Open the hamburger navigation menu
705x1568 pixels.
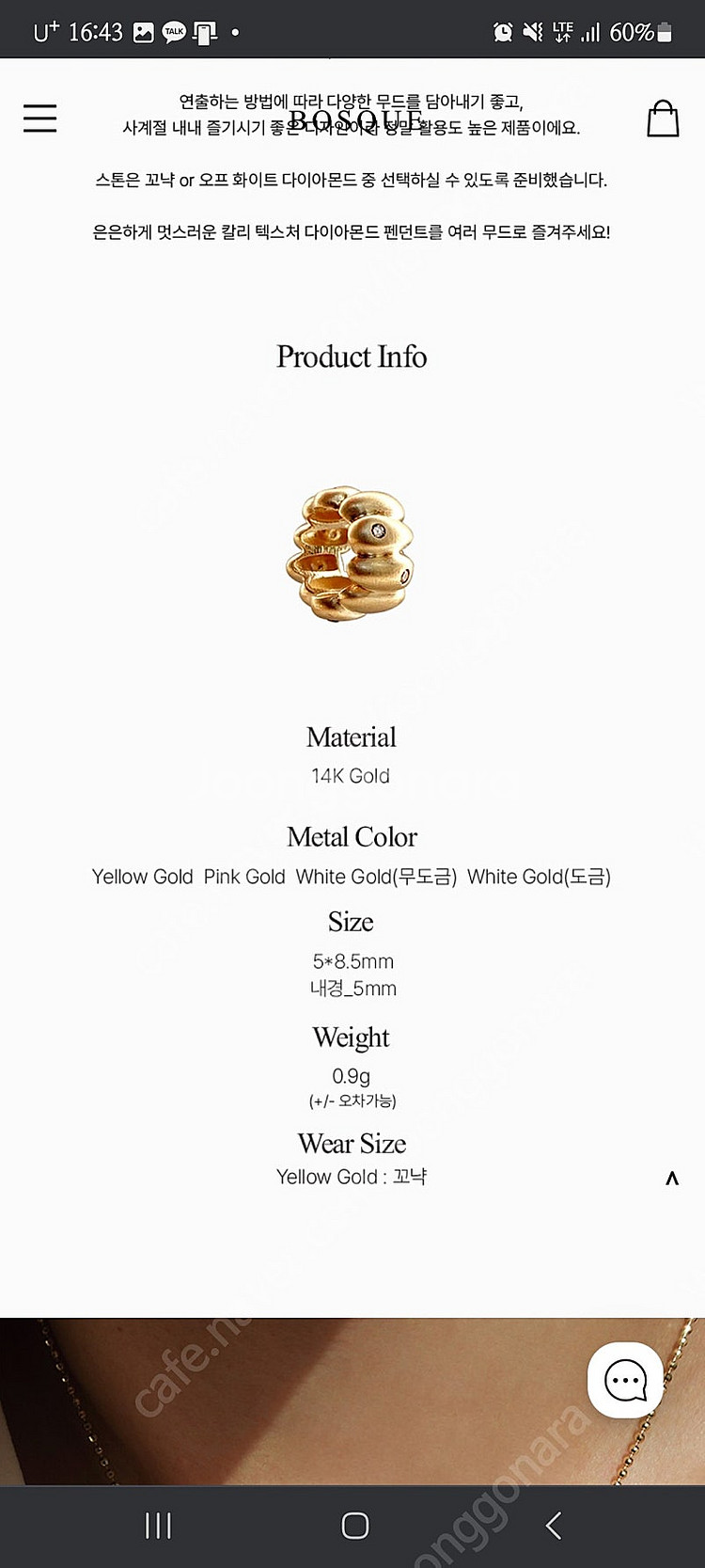(39, 119)
